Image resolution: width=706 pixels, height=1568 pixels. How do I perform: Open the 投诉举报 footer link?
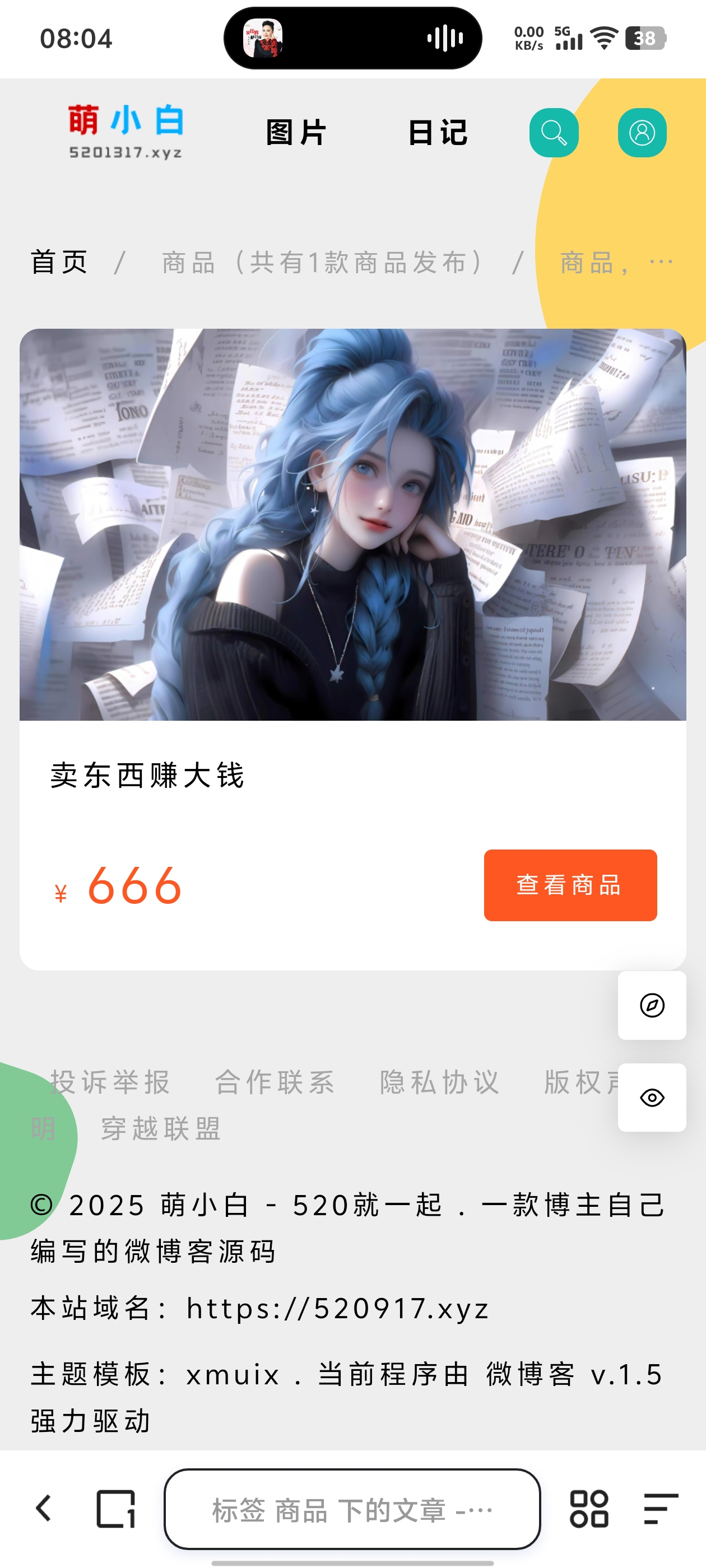click(110, 1082)
